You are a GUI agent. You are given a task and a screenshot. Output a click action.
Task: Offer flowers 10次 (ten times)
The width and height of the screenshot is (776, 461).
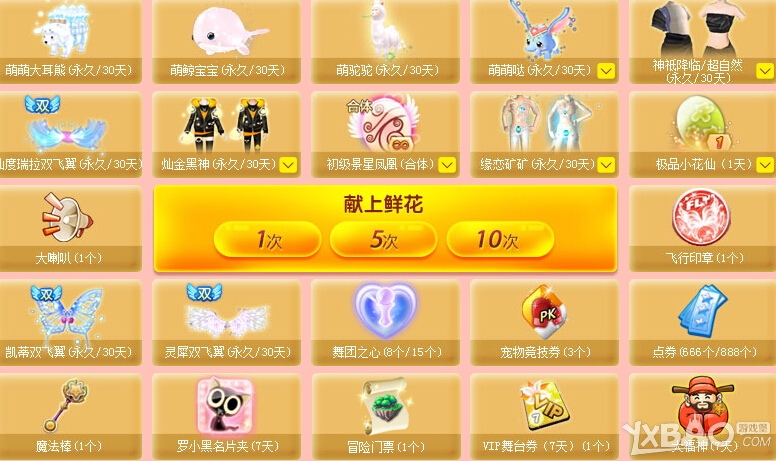click(x=498, y=240)
